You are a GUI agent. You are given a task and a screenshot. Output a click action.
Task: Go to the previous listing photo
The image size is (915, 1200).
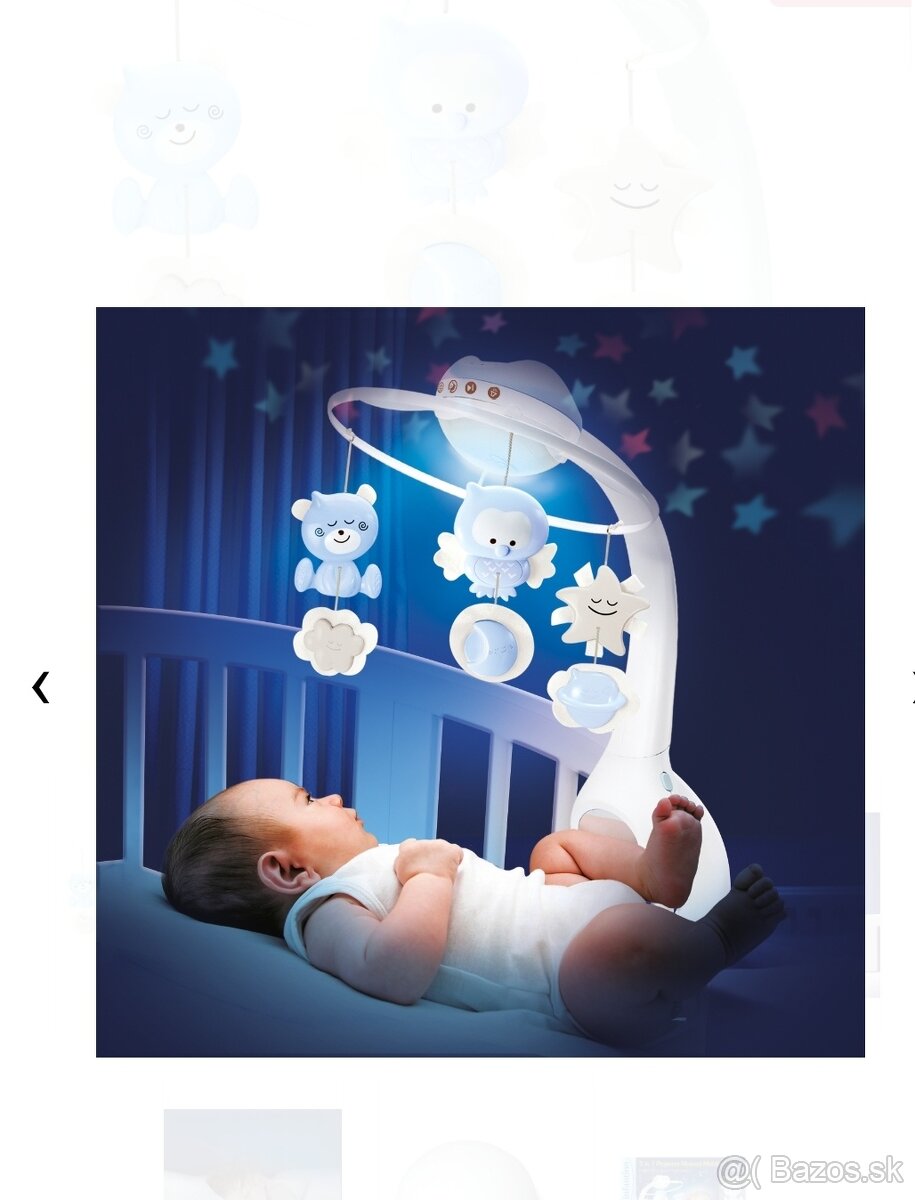click(40, 687)
